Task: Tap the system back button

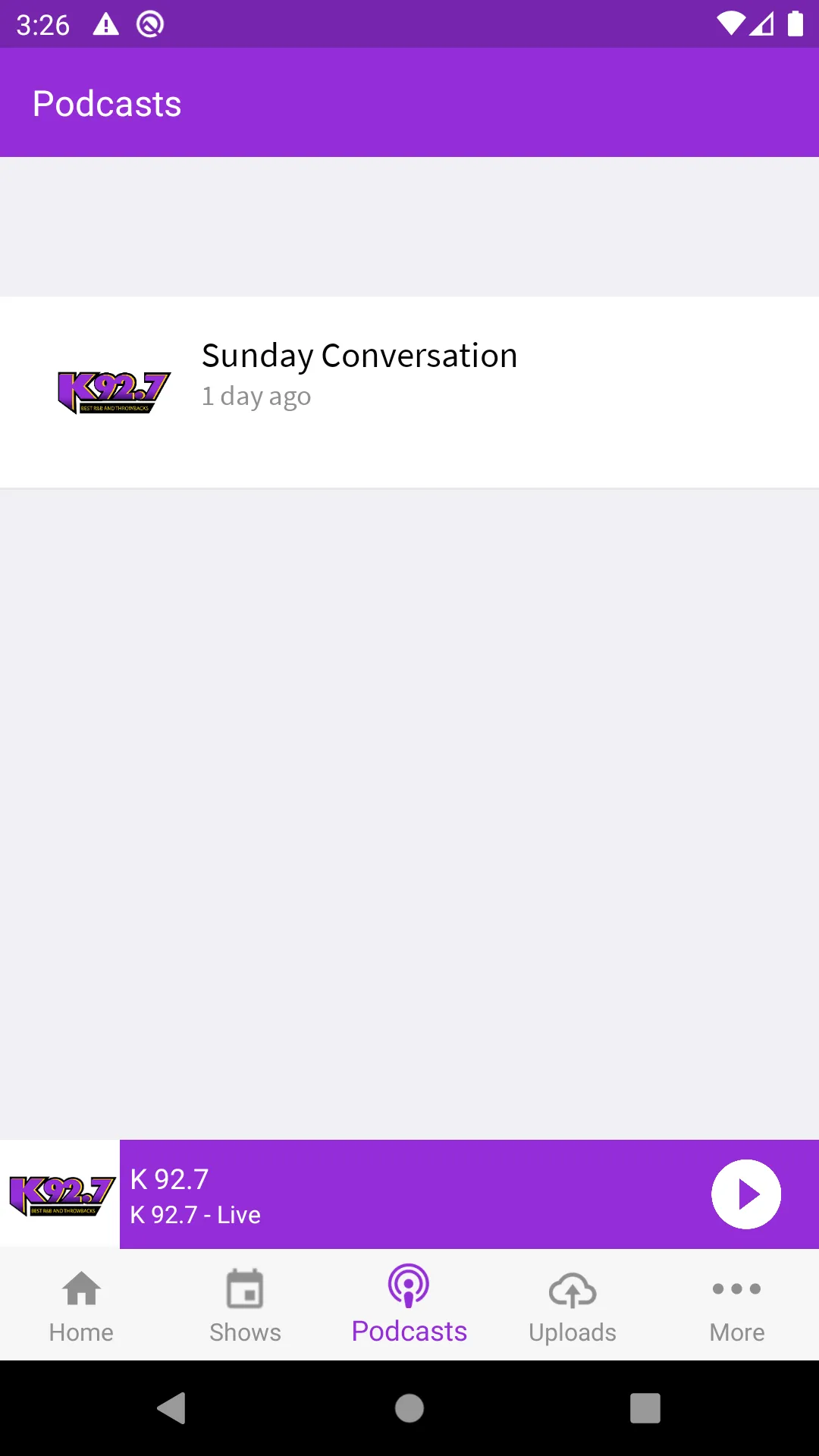Action: point(172,1408)
